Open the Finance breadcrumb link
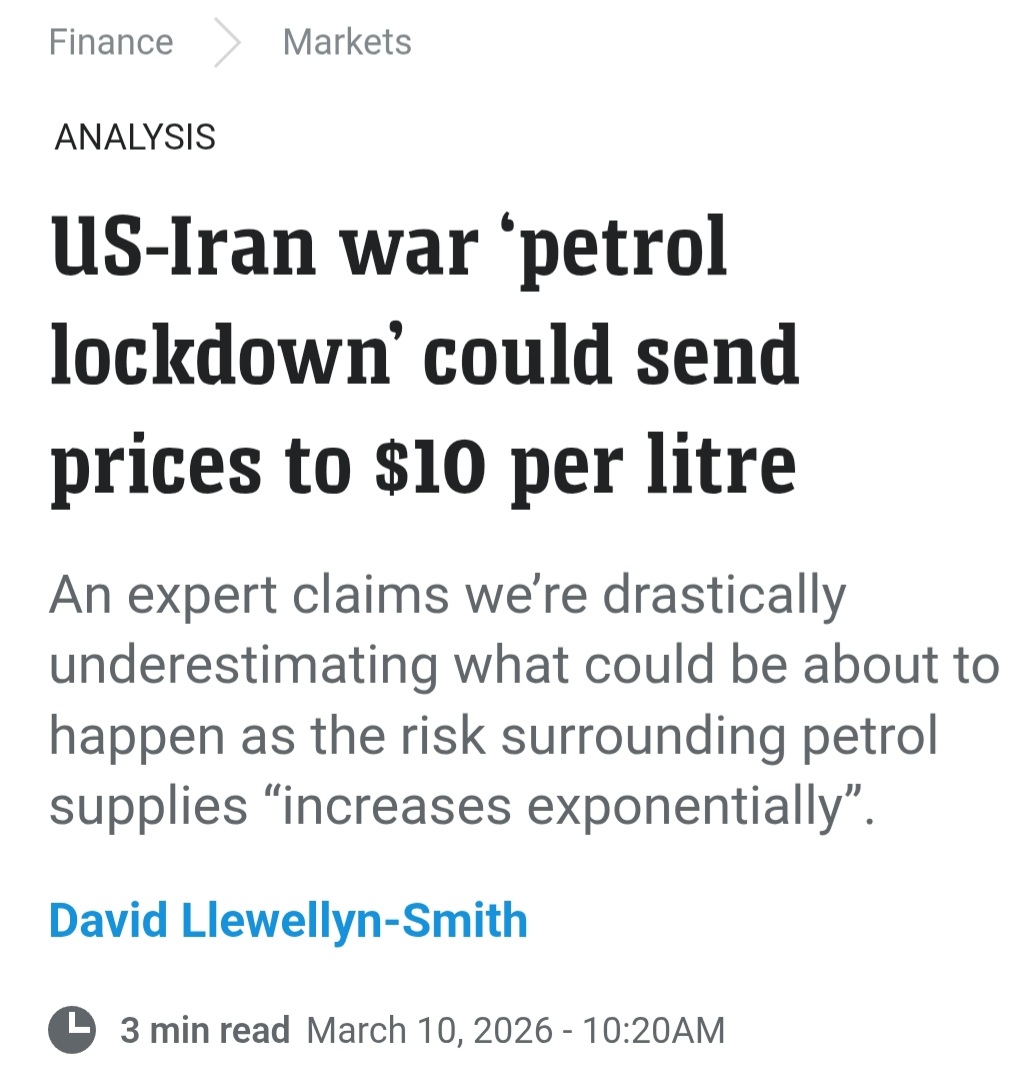Image resolution: width=1034 pixels, height=1072 pixels. [x=110, y=42]
